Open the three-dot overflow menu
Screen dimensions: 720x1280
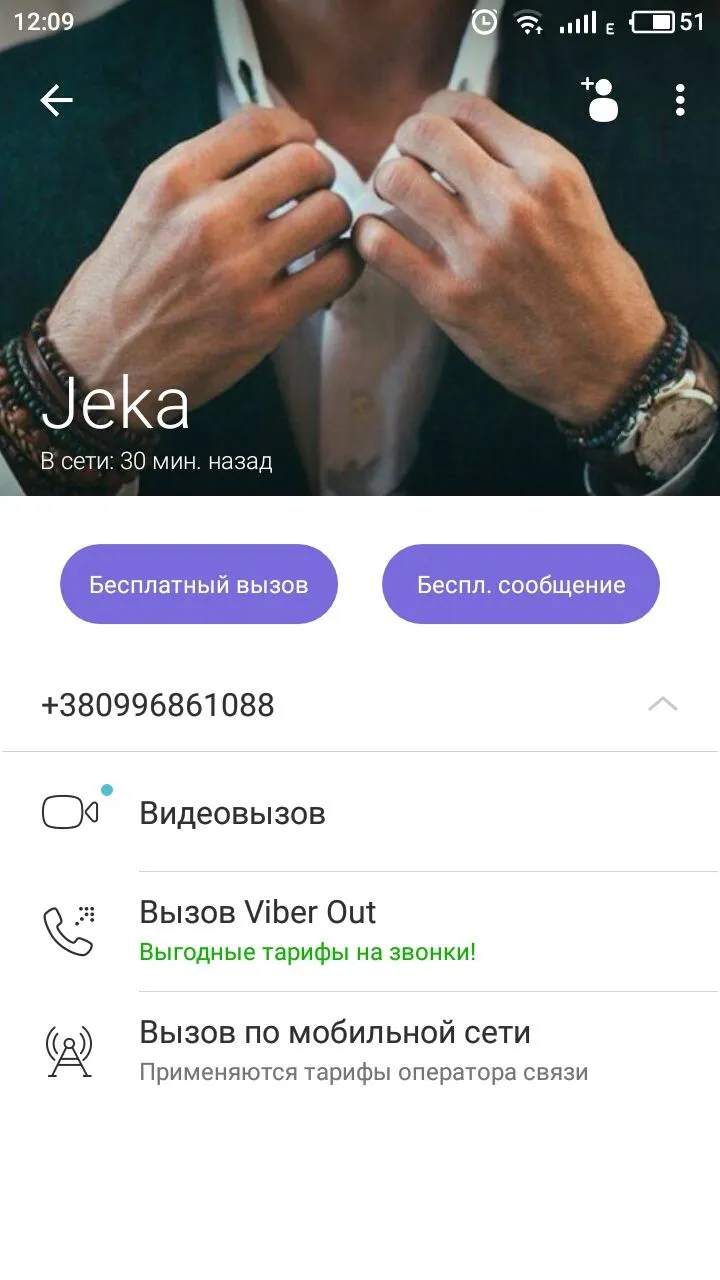(x=680, y=100)
